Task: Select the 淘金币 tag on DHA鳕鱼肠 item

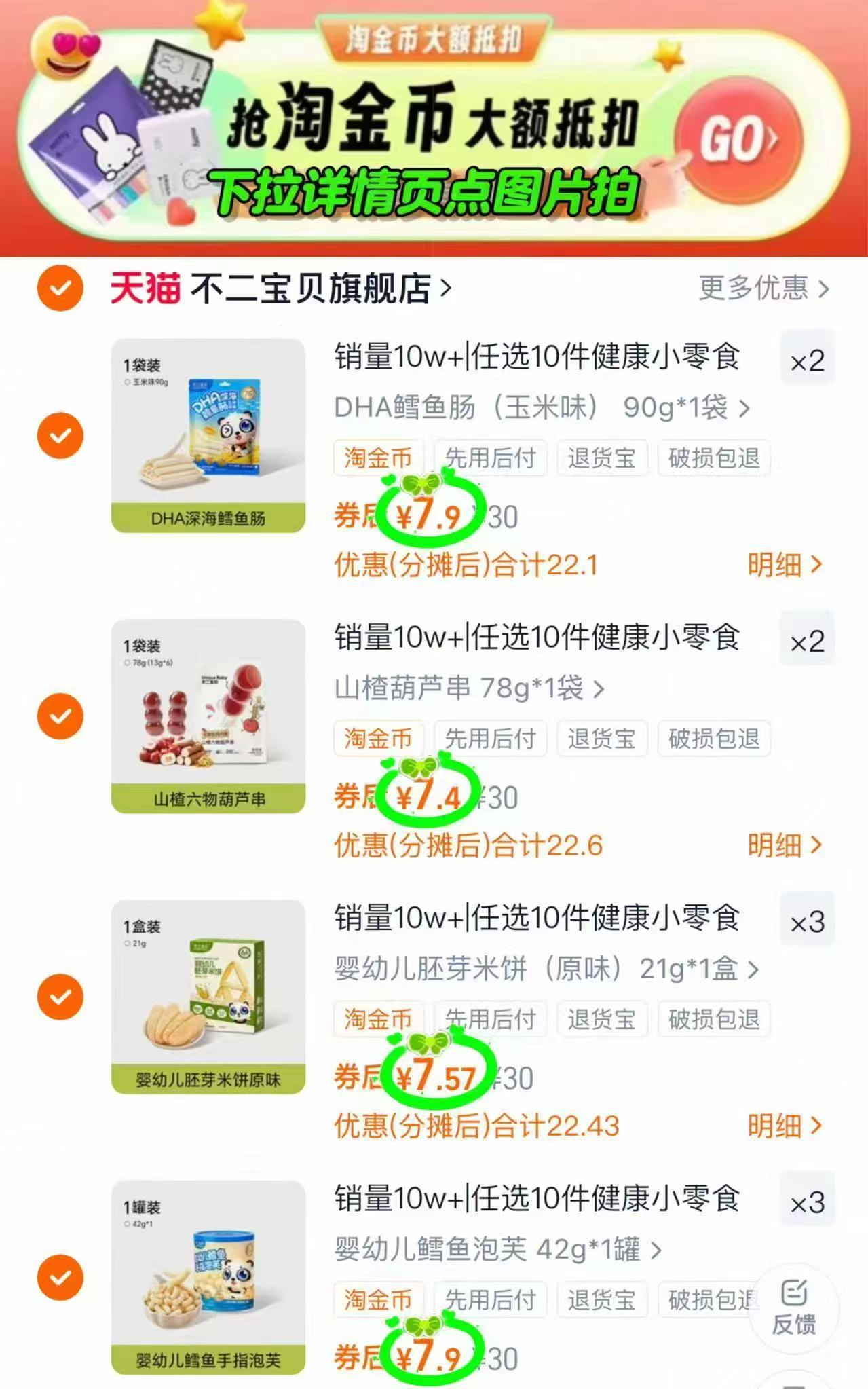Action: 377,458
